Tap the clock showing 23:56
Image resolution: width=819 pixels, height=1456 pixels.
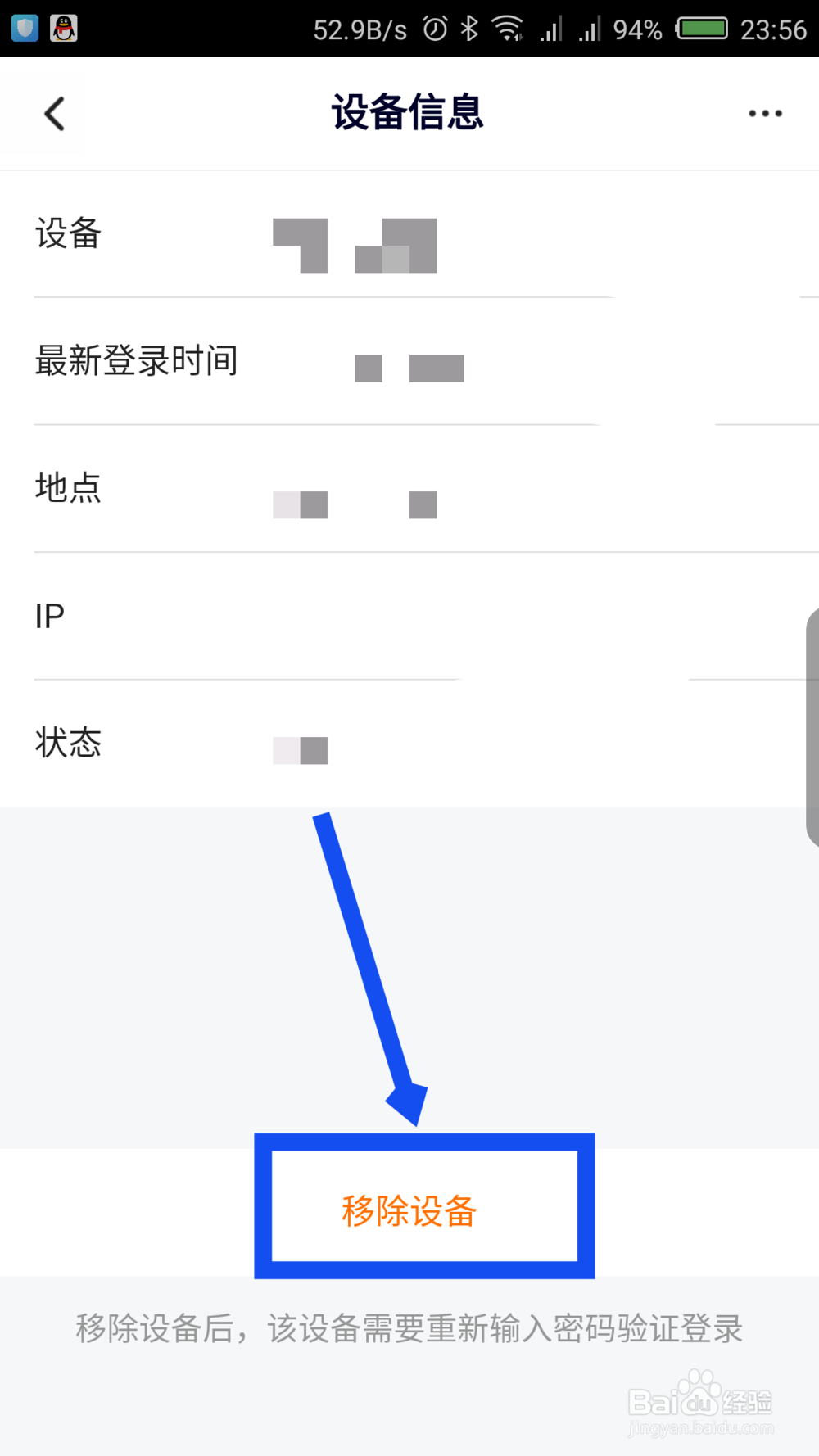pyautogui.click(x=773, y=29)
